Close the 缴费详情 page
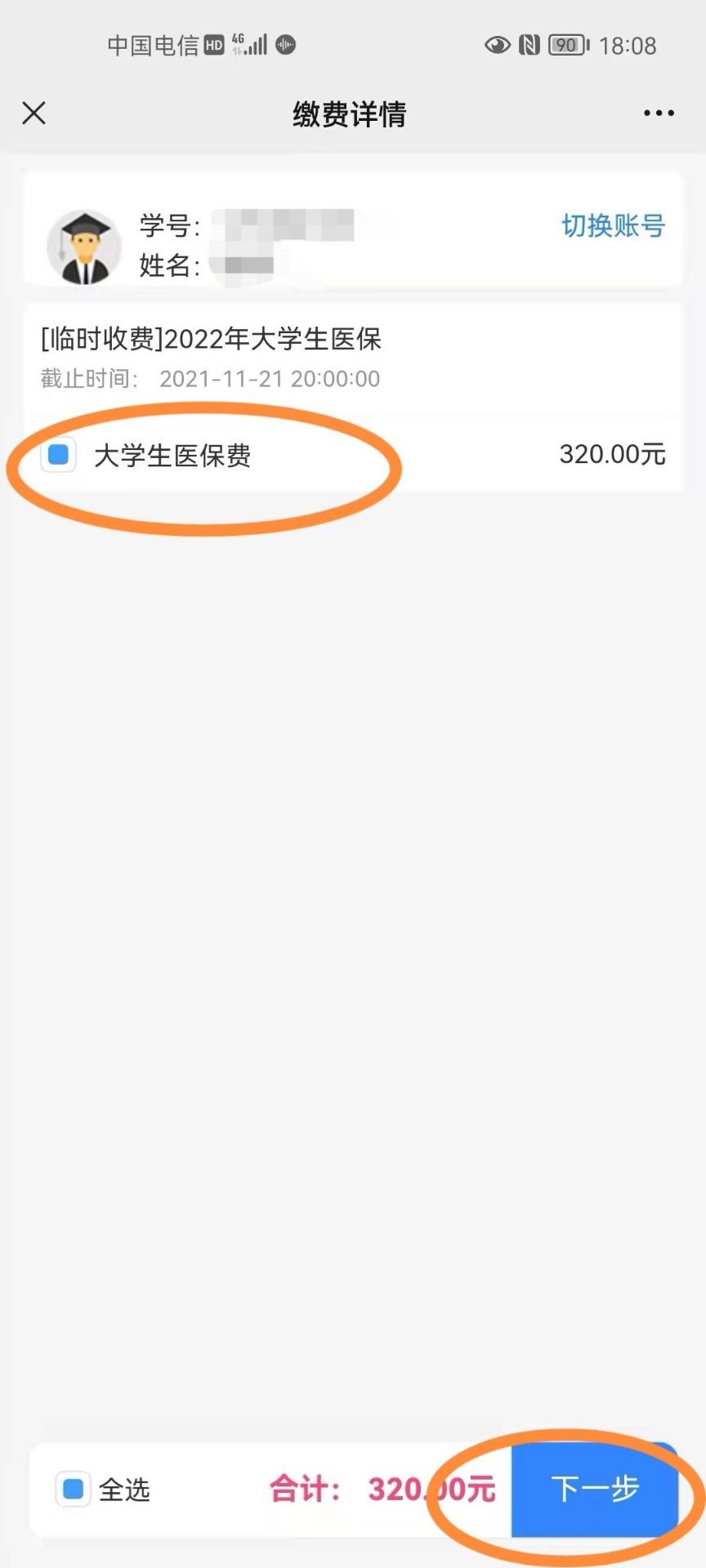 click(x=34, y=113)
